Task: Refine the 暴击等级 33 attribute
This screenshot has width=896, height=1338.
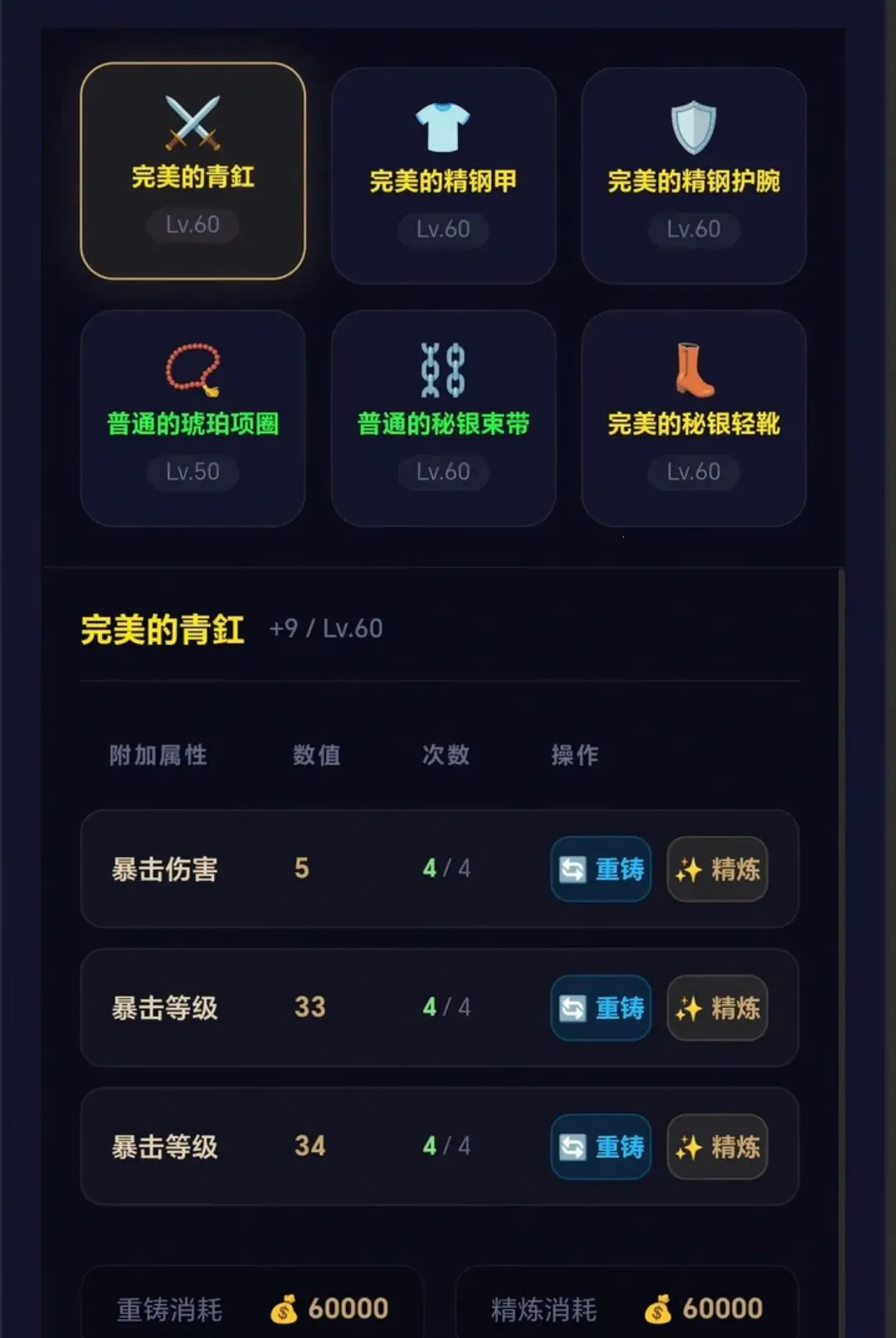Action: click(x=718, y=1007)
